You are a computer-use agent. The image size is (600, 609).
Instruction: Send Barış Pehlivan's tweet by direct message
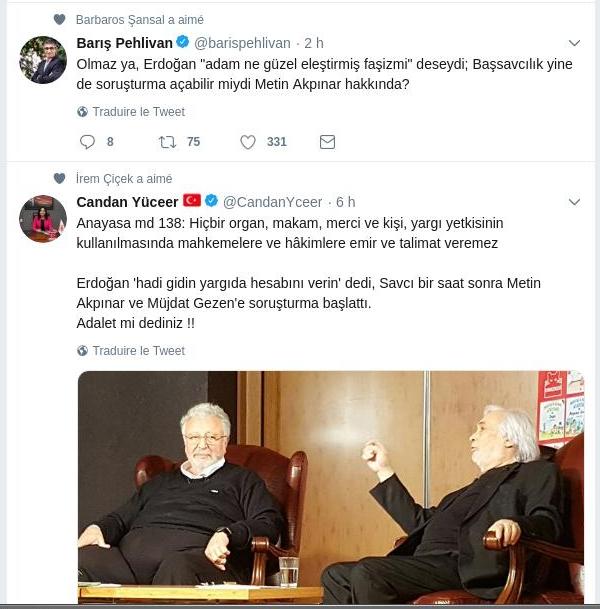click(x=327, y=142)
